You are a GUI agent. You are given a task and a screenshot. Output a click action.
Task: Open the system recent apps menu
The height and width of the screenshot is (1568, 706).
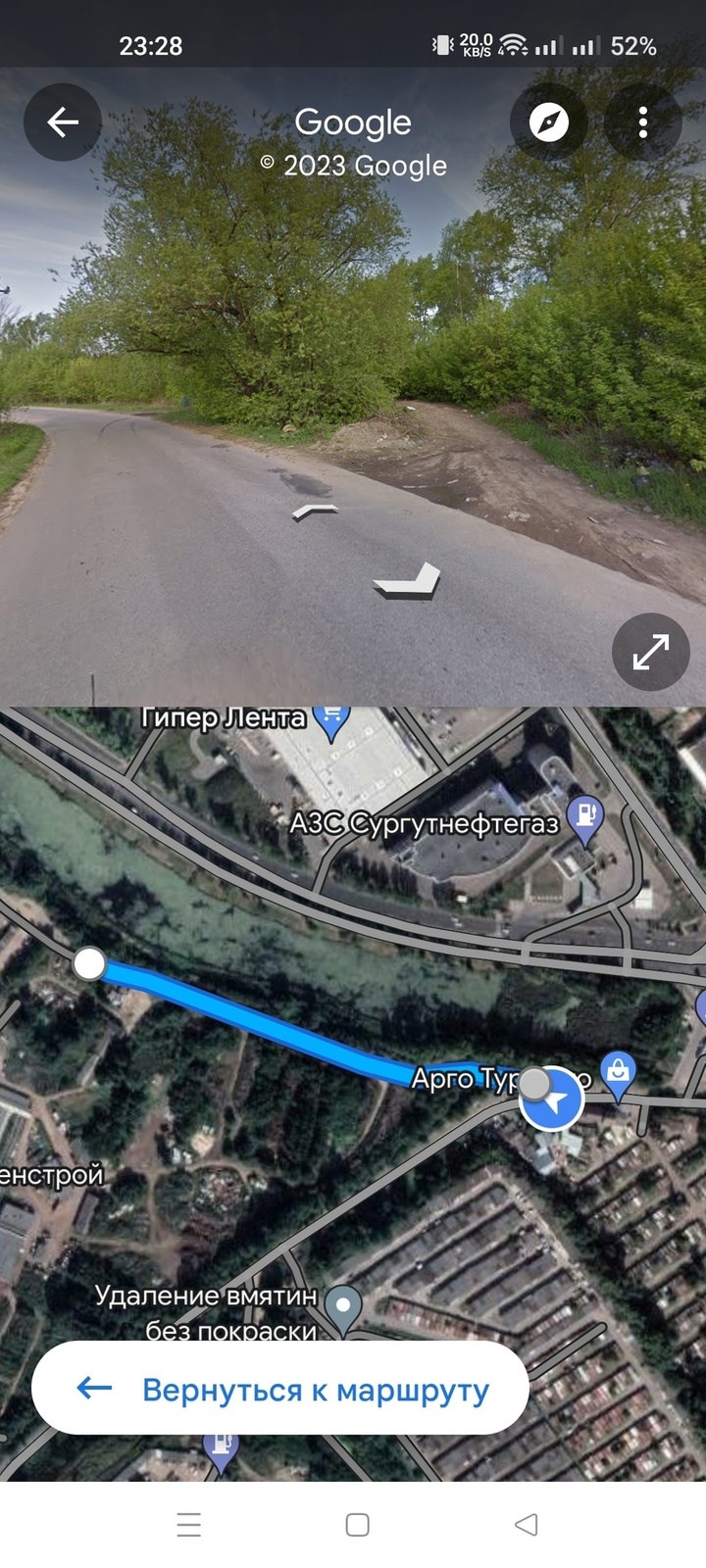(x=188, y=1524)
